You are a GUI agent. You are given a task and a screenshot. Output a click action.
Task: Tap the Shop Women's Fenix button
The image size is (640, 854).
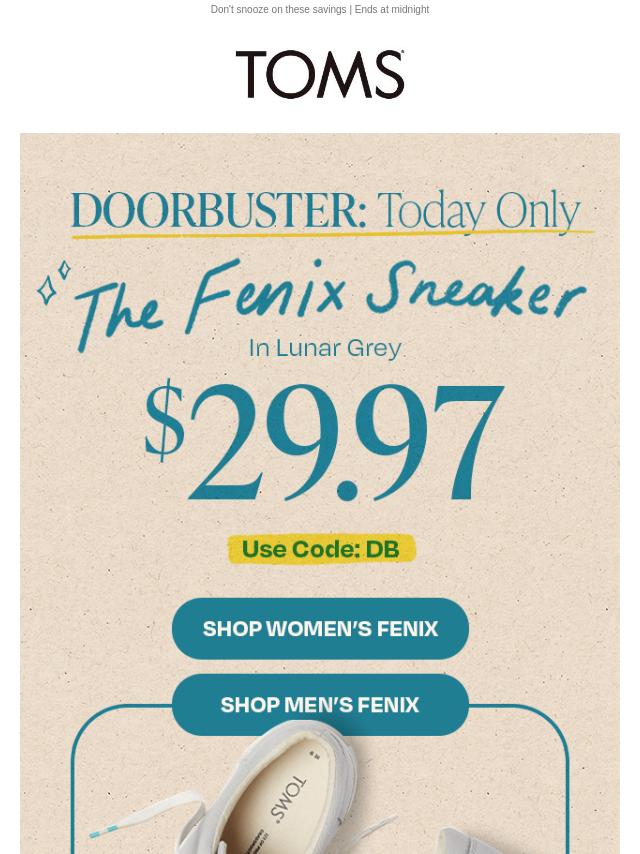click(x=320, y=629)
